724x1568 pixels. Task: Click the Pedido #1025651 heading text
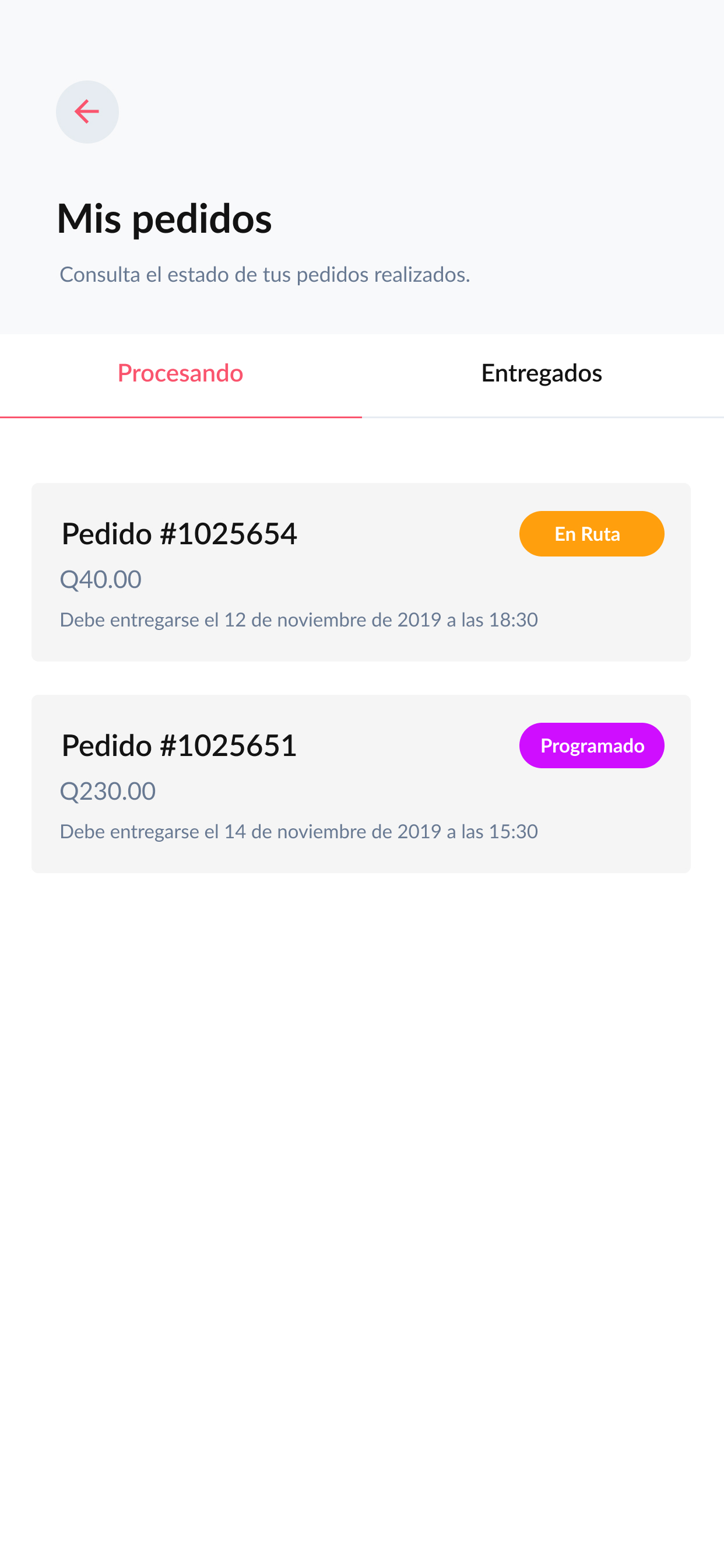pos(179,745)
